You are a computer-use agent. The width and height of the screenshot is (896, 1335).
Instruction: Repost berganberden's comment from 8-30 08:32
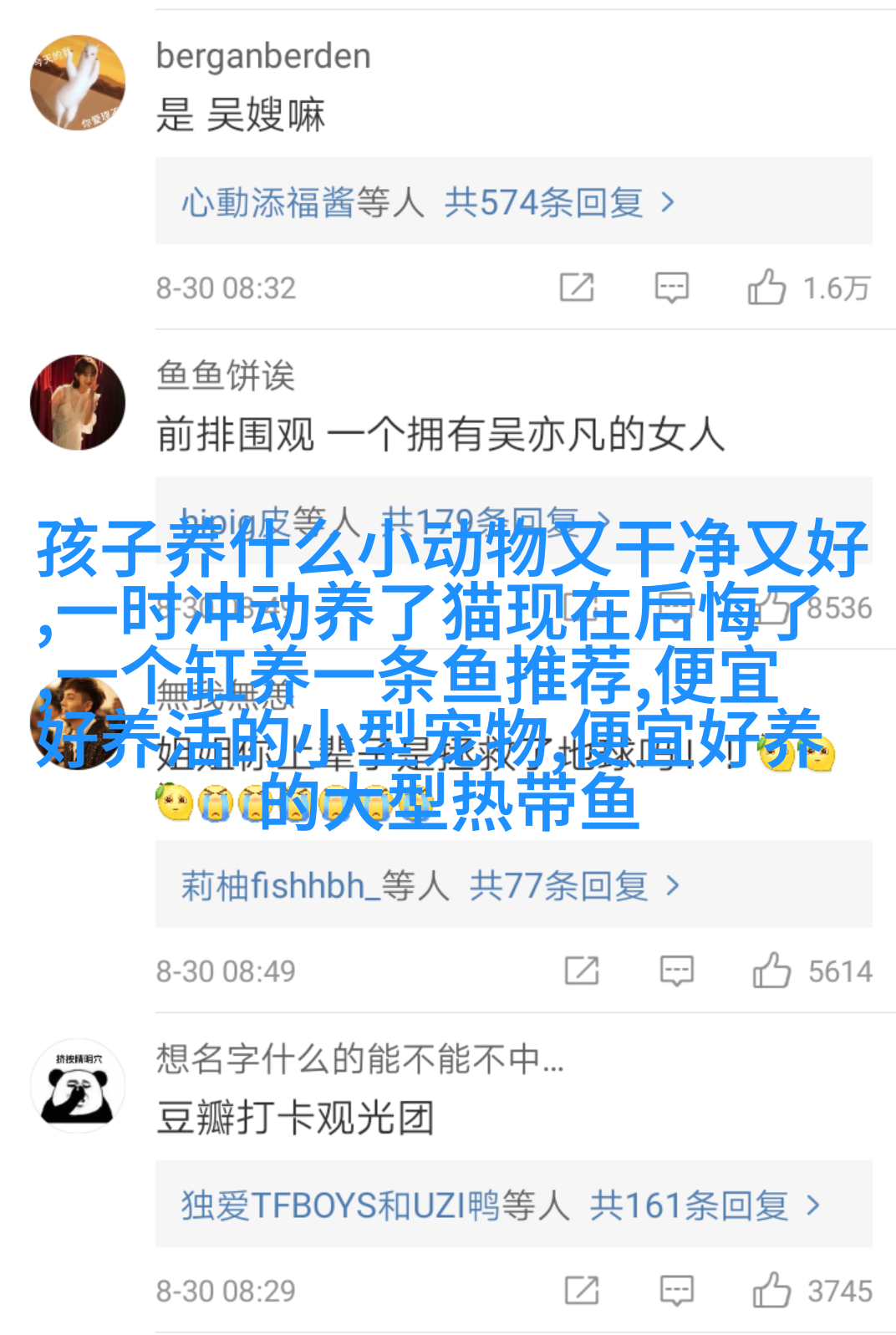click(x=577, y=288)
